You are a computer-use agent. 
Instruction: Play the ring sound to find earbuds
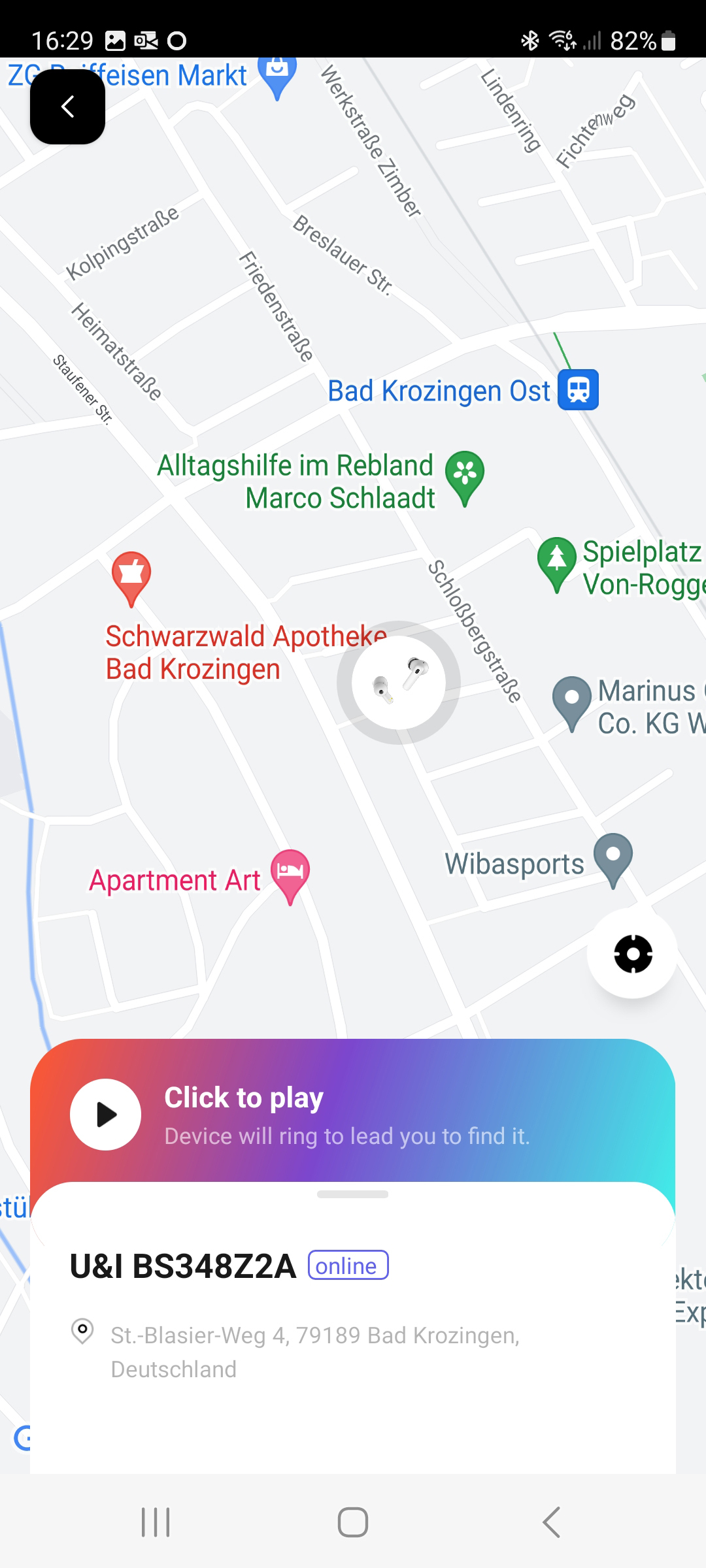point(105,1115)
